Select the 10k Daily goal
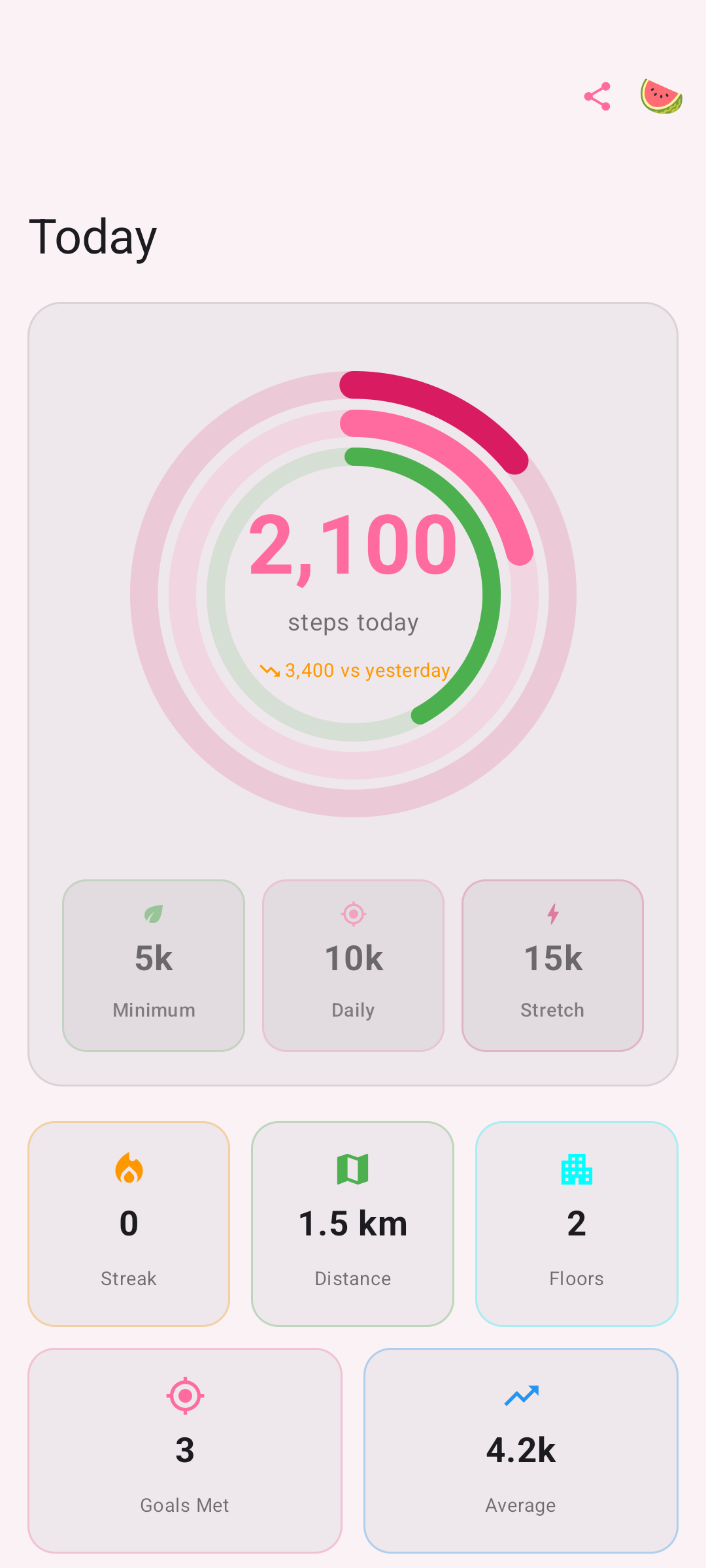 [x=353, y=965]
